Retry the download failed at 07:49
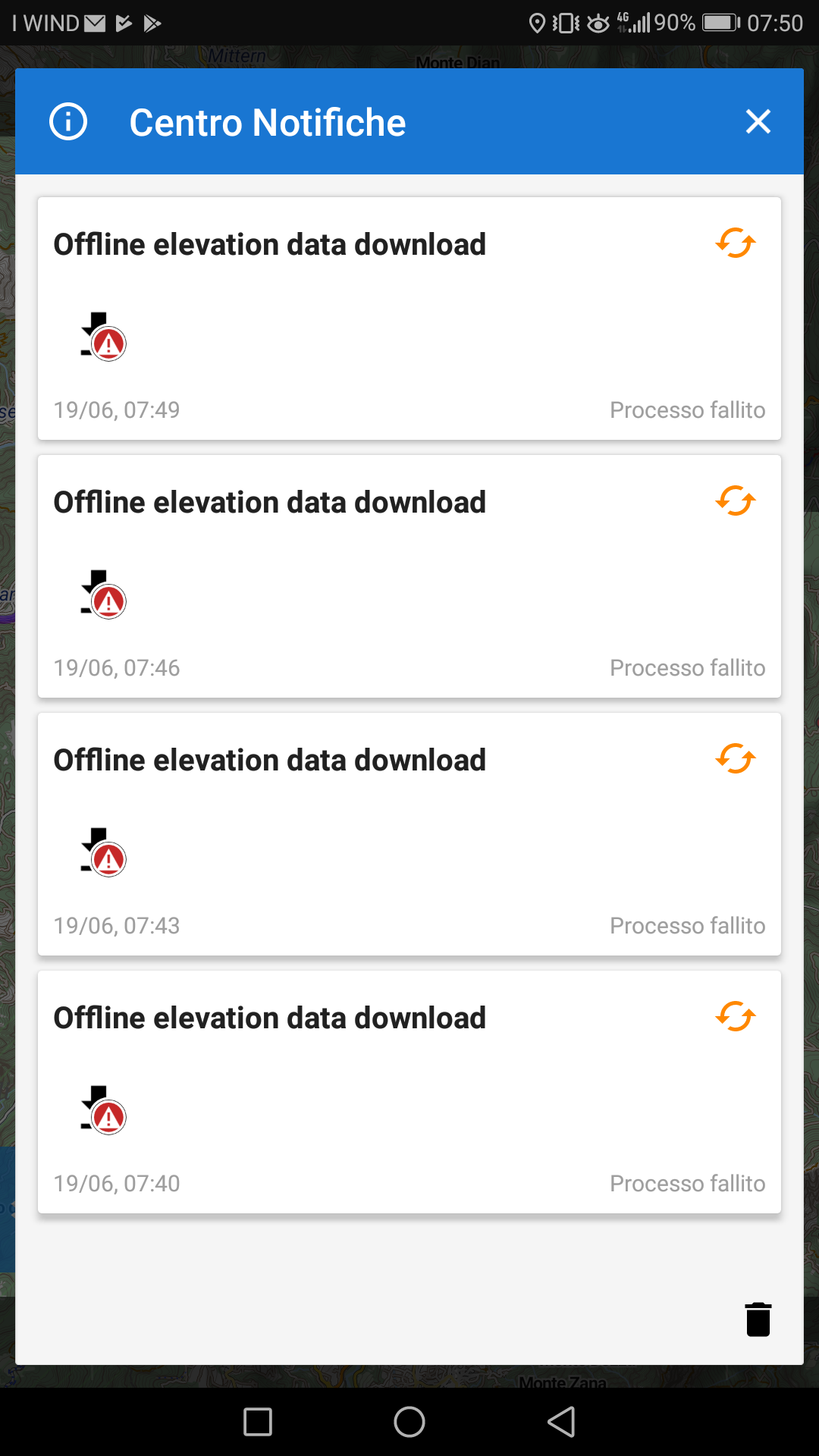Viewport: 819px width, 1456px height. click(x=735, y=243)
